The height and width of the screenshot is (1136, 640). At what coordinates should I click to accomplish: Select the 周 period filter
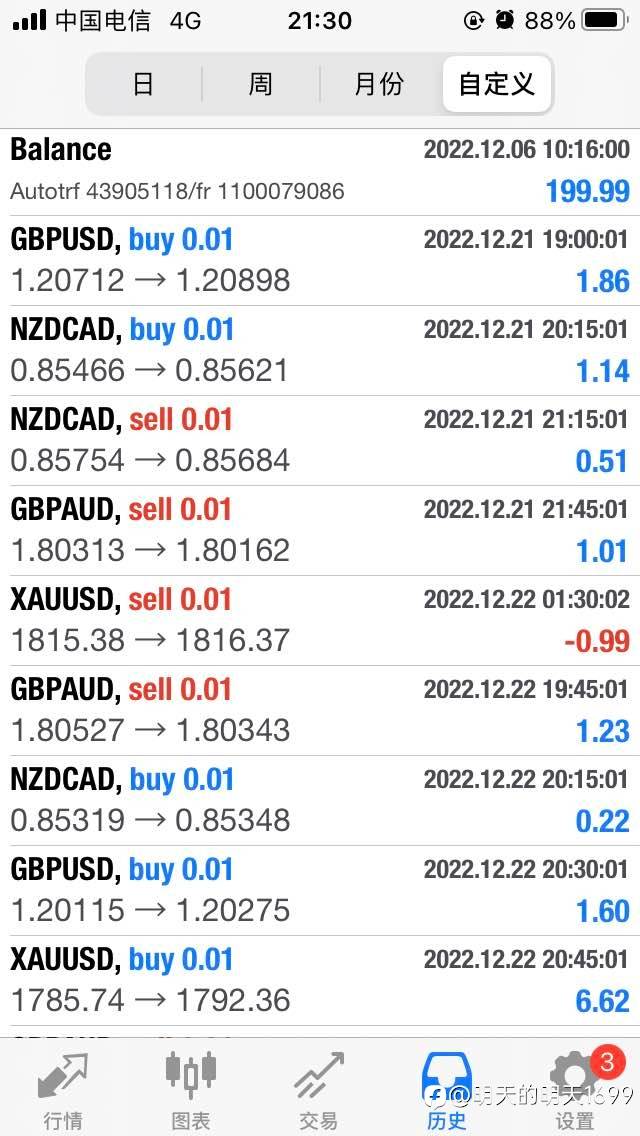(260, 84)
